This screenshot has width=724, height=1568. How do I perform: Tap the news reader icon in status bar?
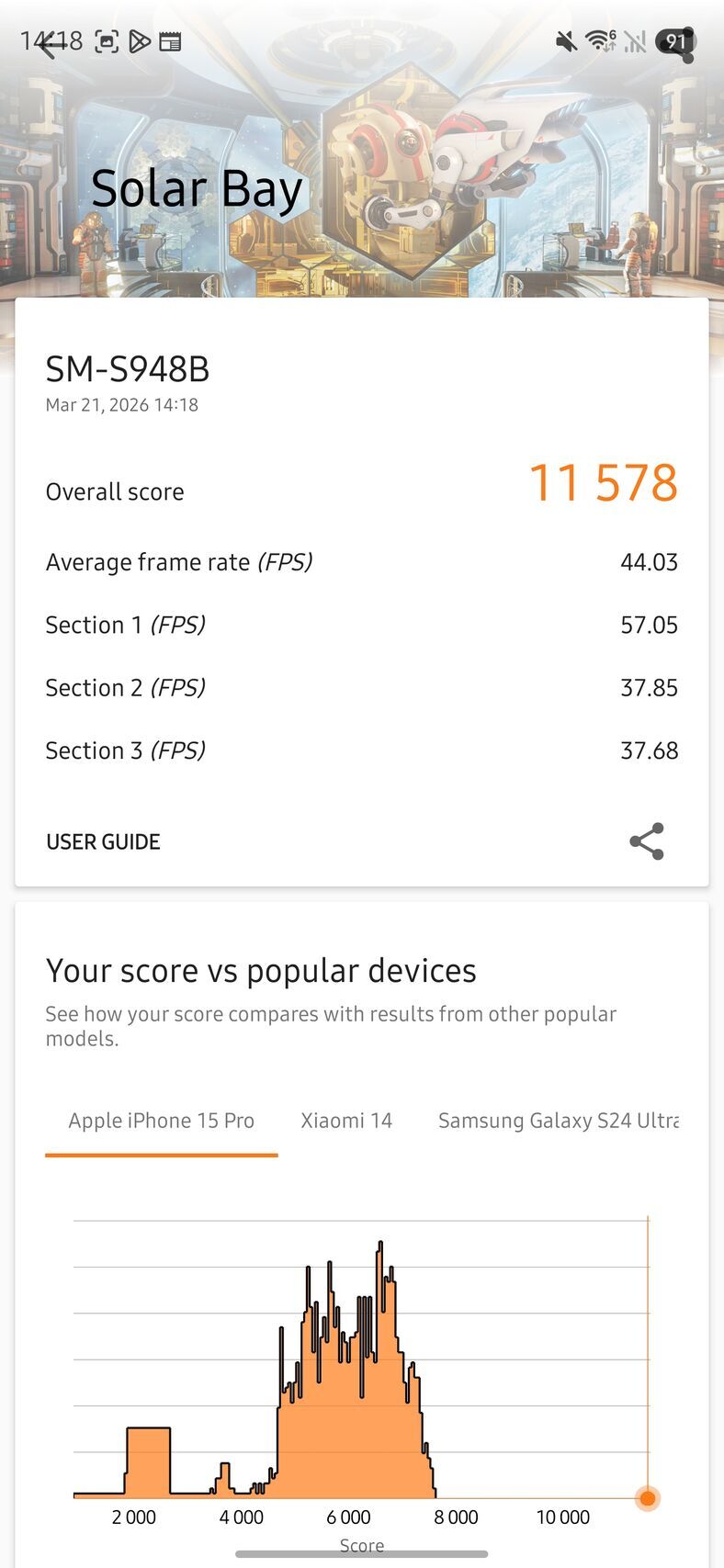pyautogui.click(x=172, y=40)
